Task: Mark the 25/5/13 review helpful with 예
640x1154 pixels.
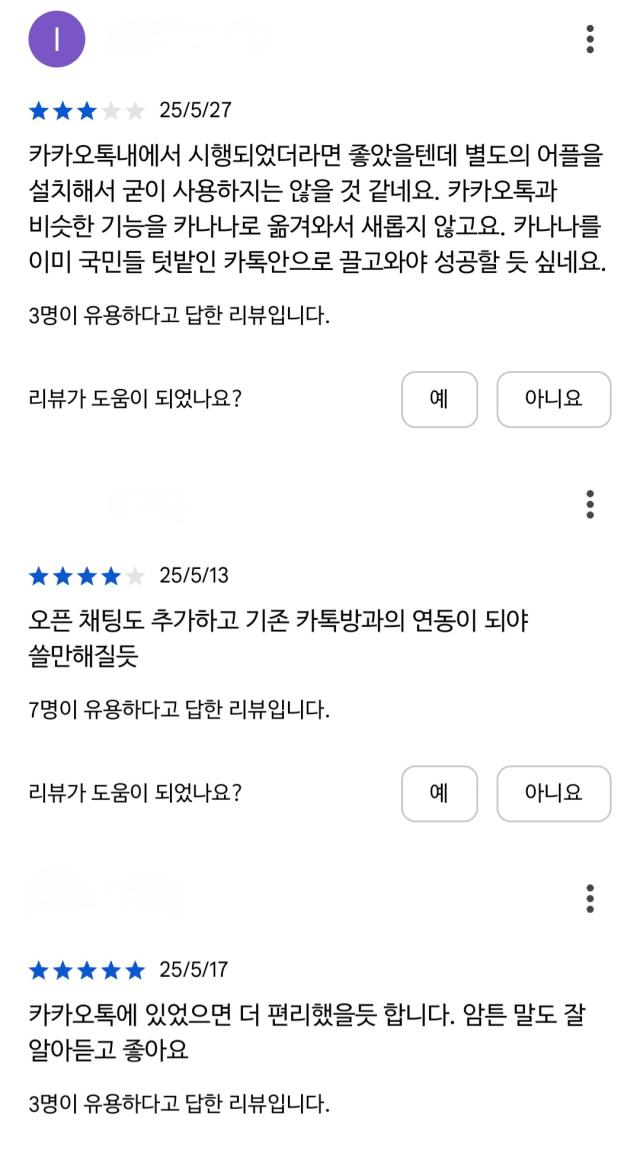Action: coord(439,793)
